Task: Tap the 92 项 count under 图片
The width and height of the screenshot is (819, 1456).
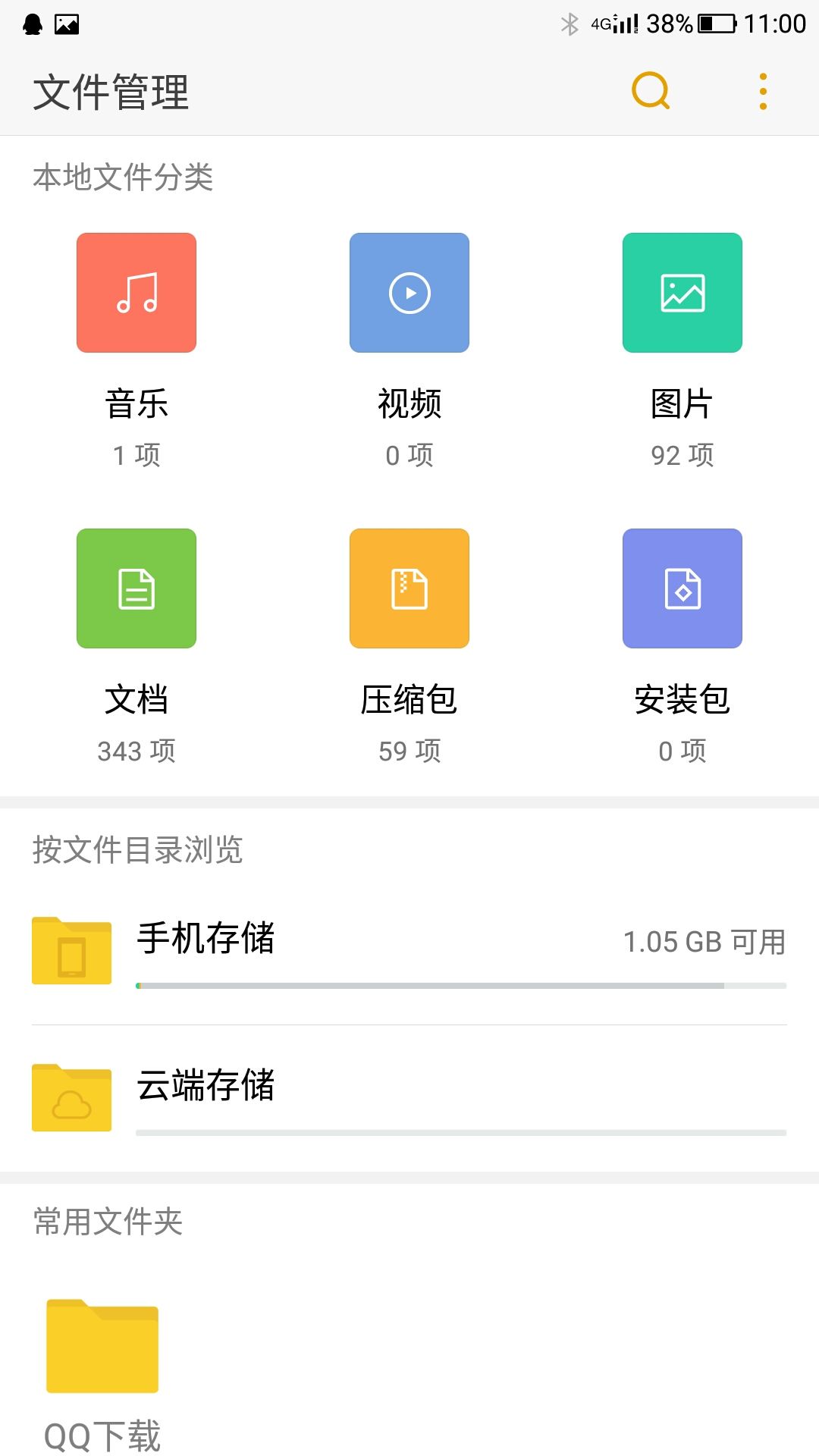Action: (x=682, y=454)
